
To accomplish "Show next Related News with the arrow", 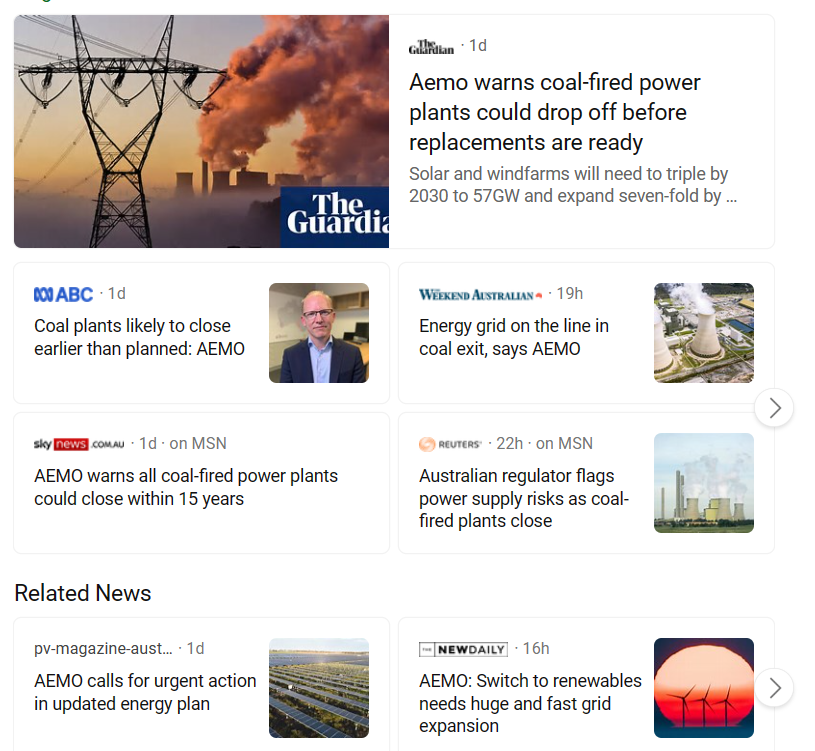I will tap(774, 687).
